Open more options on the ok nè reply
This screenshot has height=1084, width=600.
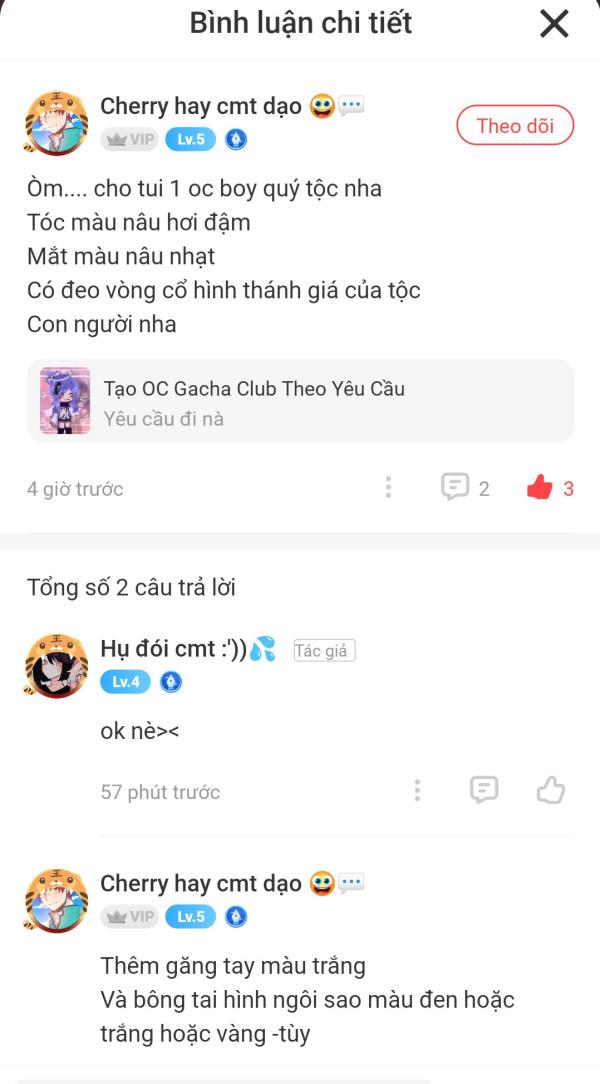tap(418, 790)
